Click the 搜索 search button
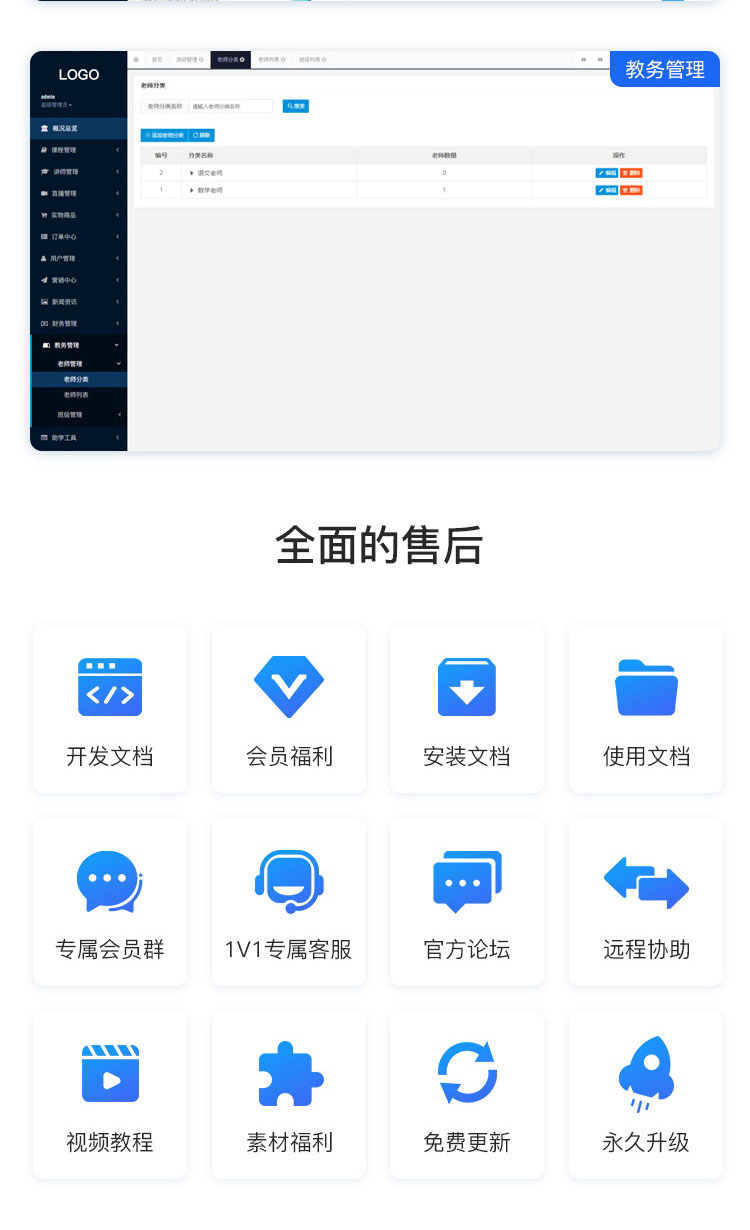The width and height of the screenshot is (750, 1230). (297, 105)
